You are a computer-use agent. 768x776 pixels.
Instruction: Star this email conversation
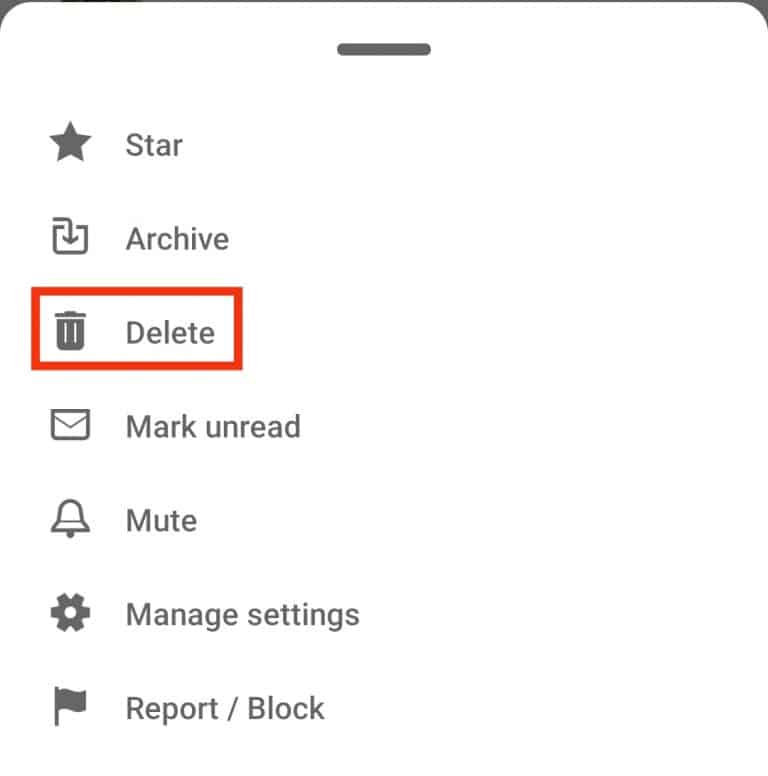click(x=152, y=143)
